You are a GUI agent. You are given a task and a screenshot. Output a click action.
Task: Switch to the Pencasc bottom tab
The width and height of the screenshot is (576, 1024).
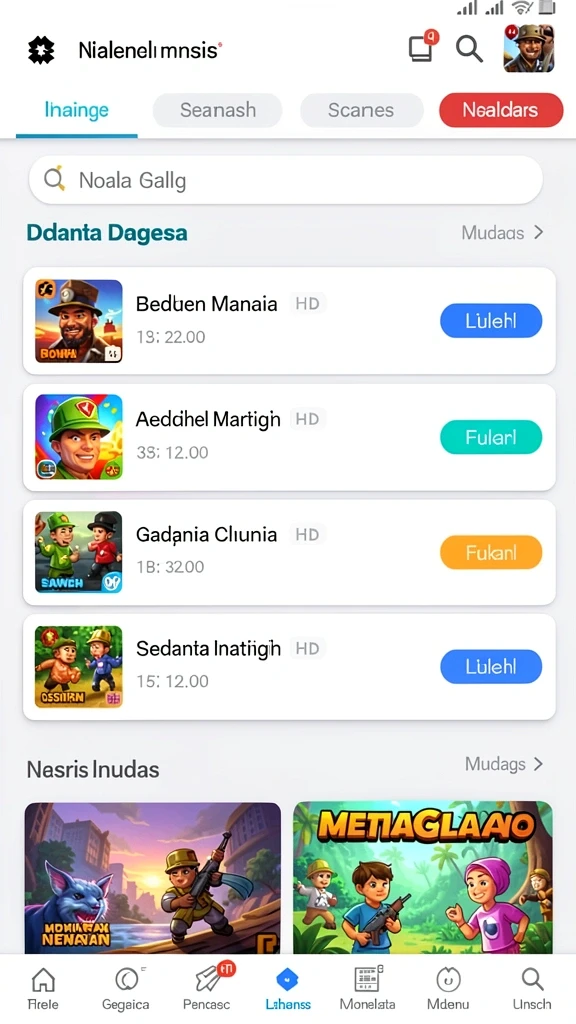208,989
